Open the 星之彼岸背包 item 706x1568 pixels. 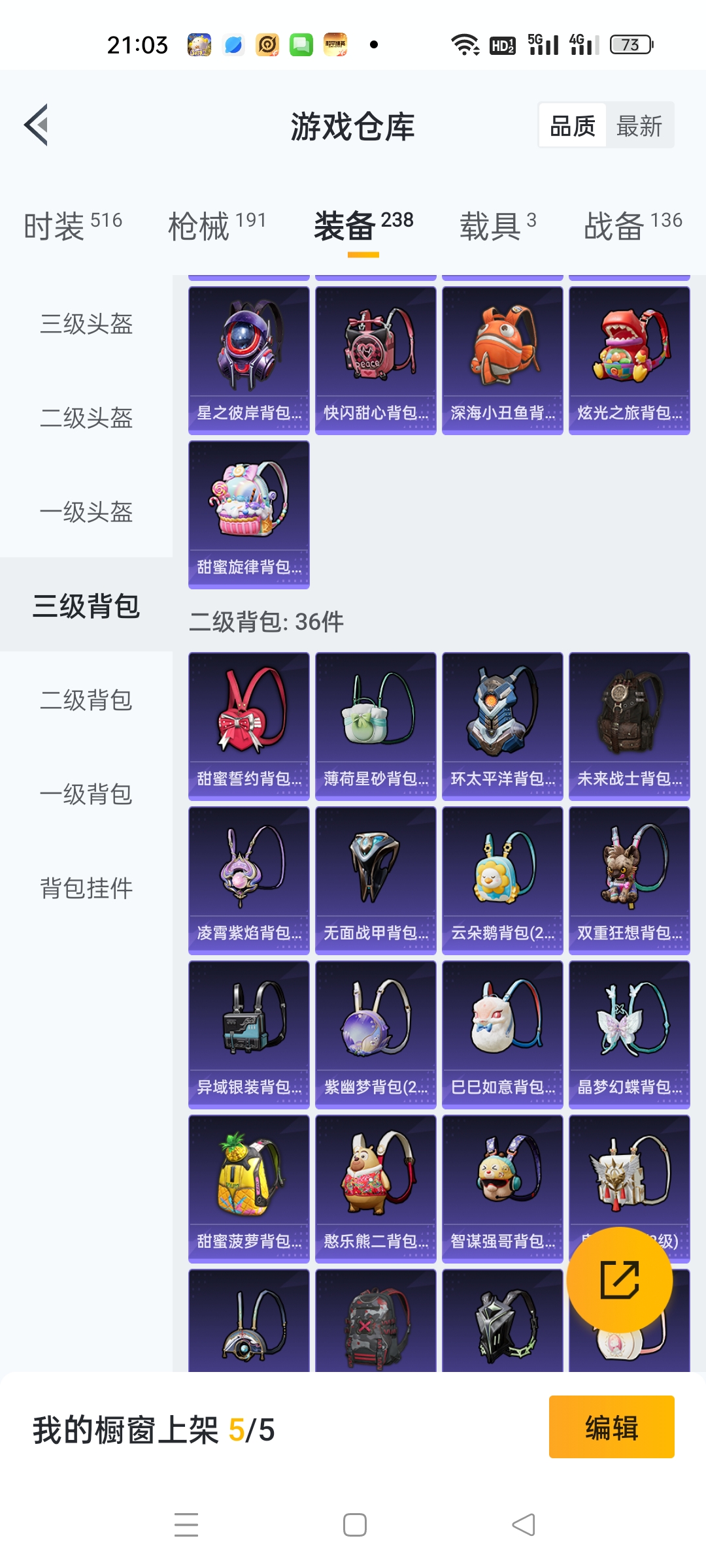249,361
